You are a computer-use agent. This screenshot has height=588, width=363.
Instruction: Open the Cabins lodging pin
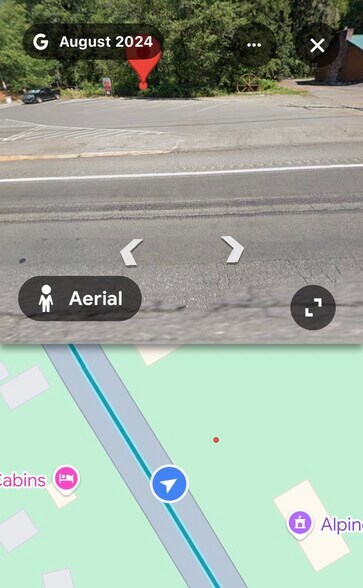[x=66, y=479]
